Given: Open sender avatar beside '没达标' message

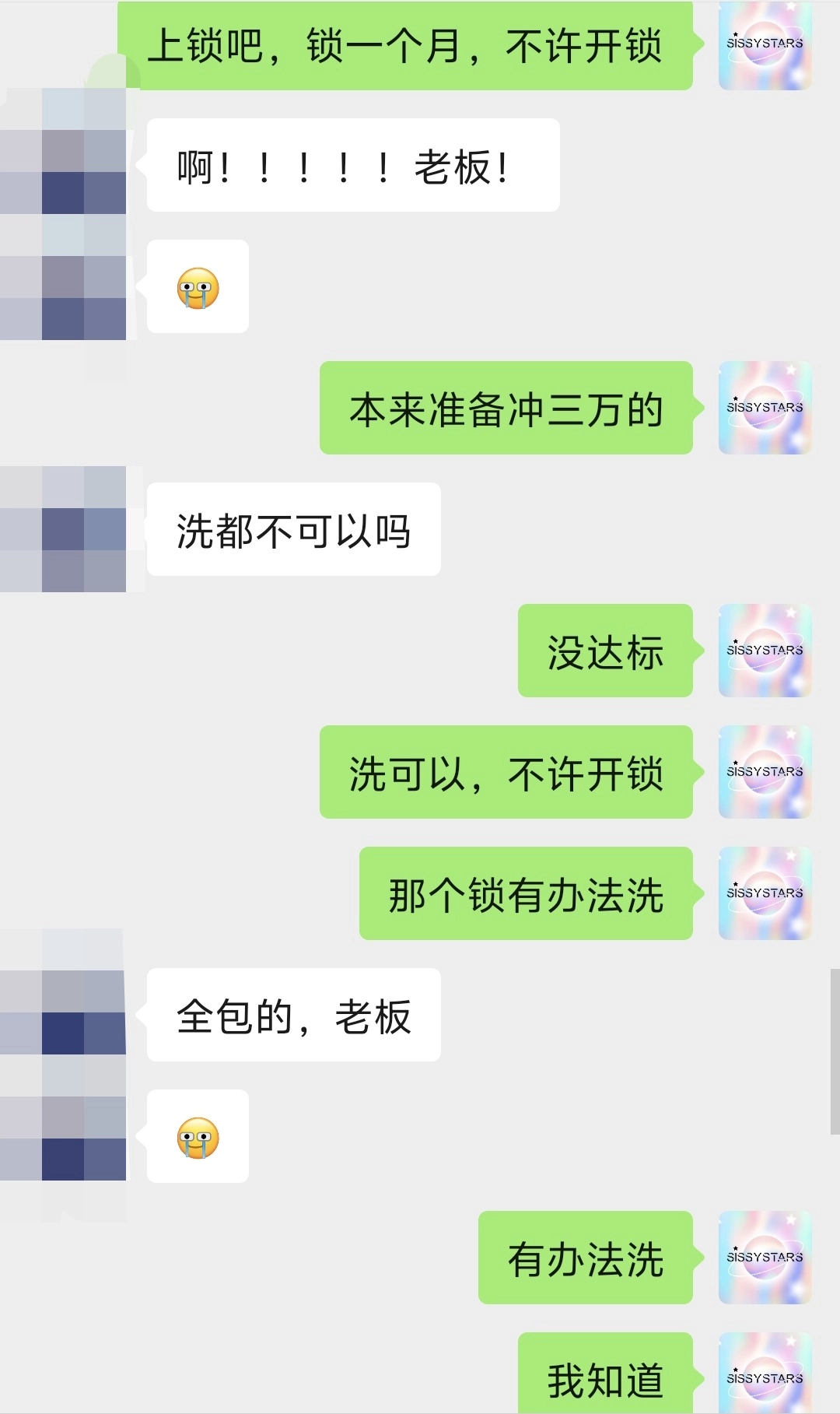Looking at the screenshot, I should [765, 651].
